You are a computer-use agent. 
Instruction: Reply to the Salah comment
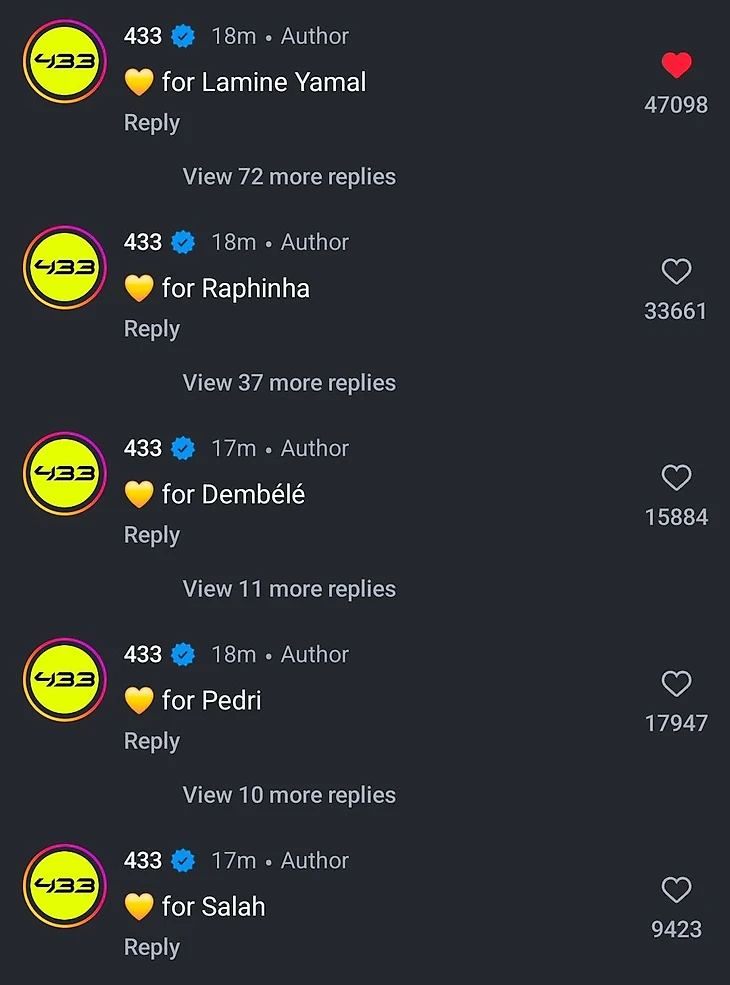tap(152, 947)
